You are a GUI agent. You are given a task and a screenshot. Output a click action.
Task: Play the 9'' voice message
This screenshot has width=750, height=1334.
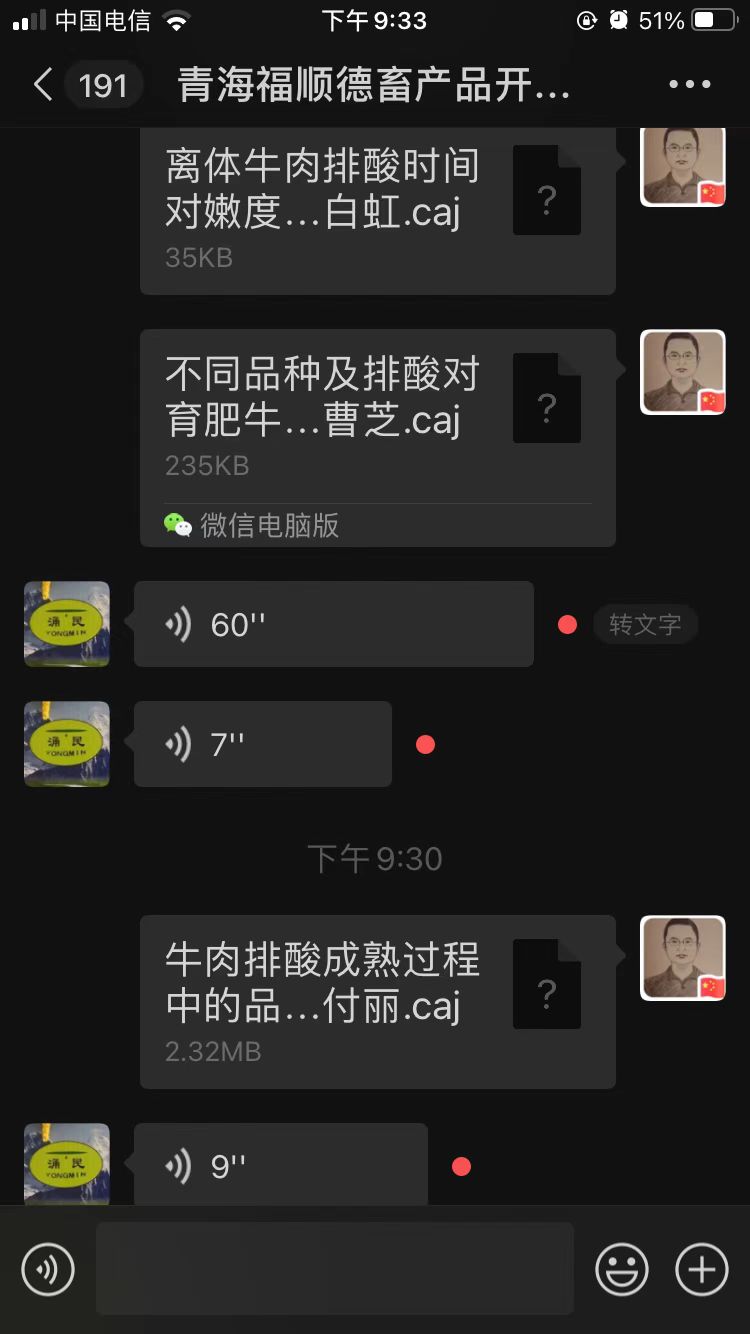point(280,1166)
